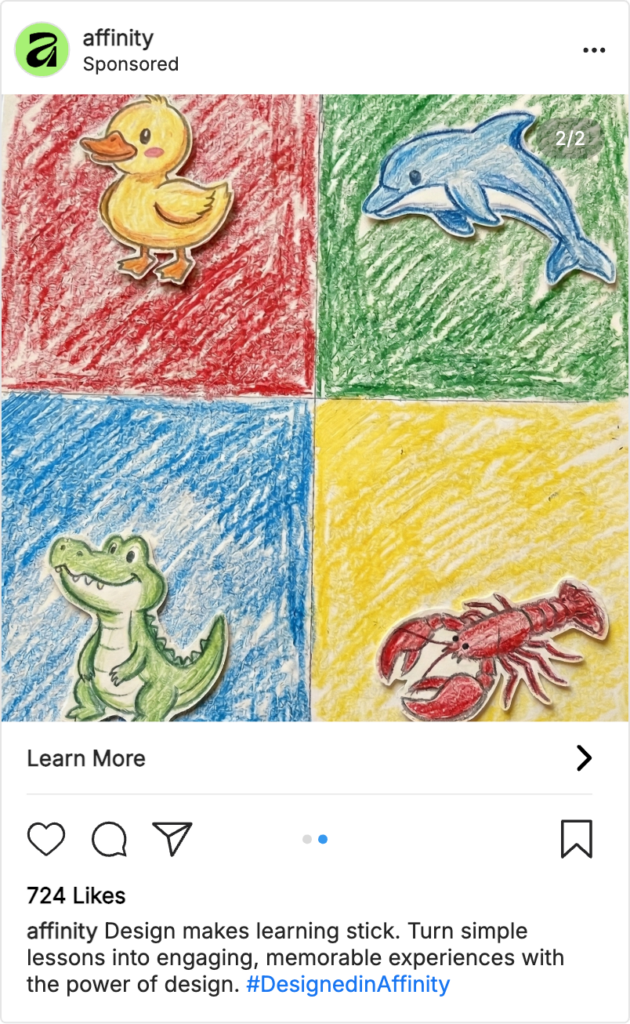Open the affinity account name in header

118,39
